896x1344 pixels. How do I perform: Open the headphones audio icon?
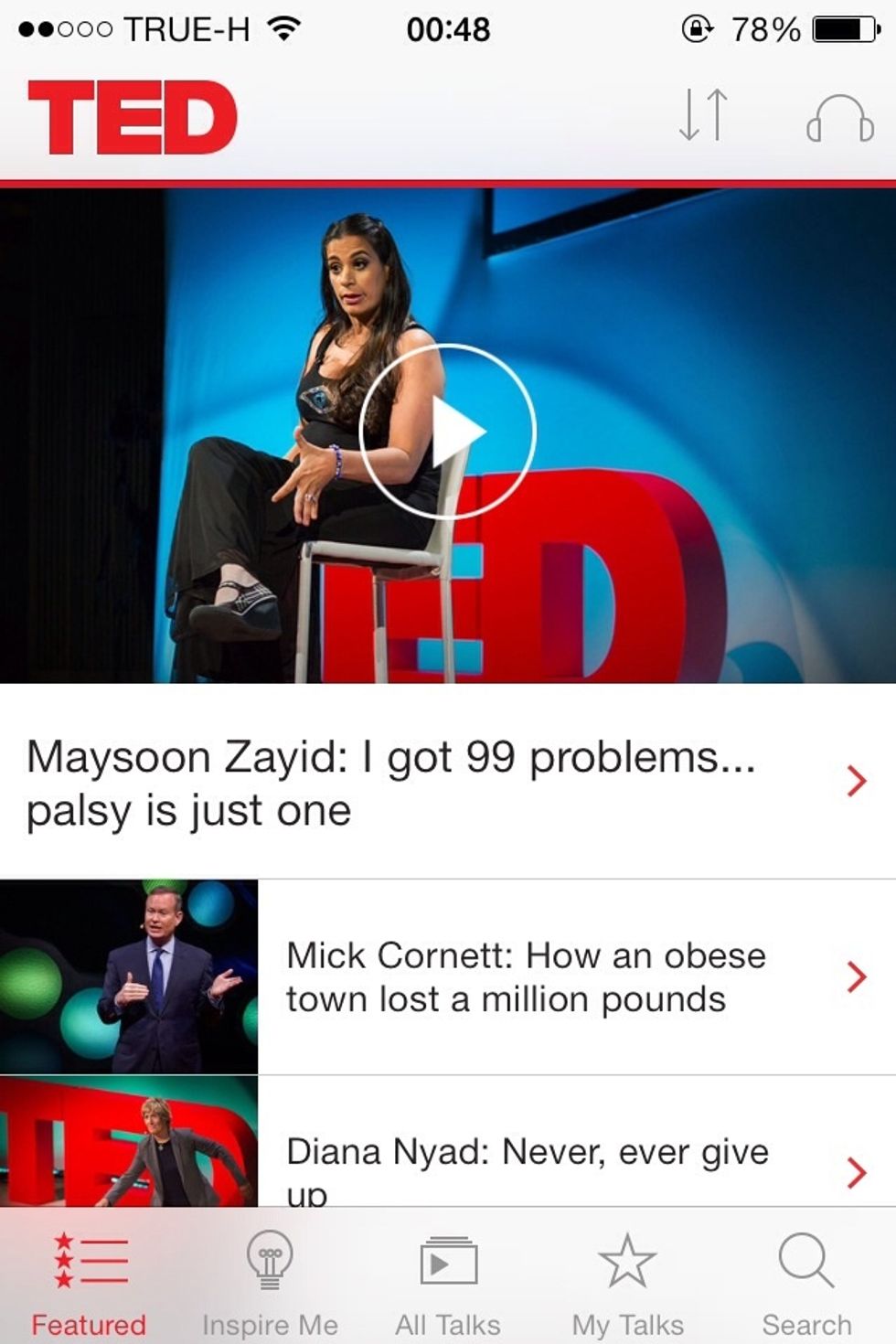[x=839, y=118]
